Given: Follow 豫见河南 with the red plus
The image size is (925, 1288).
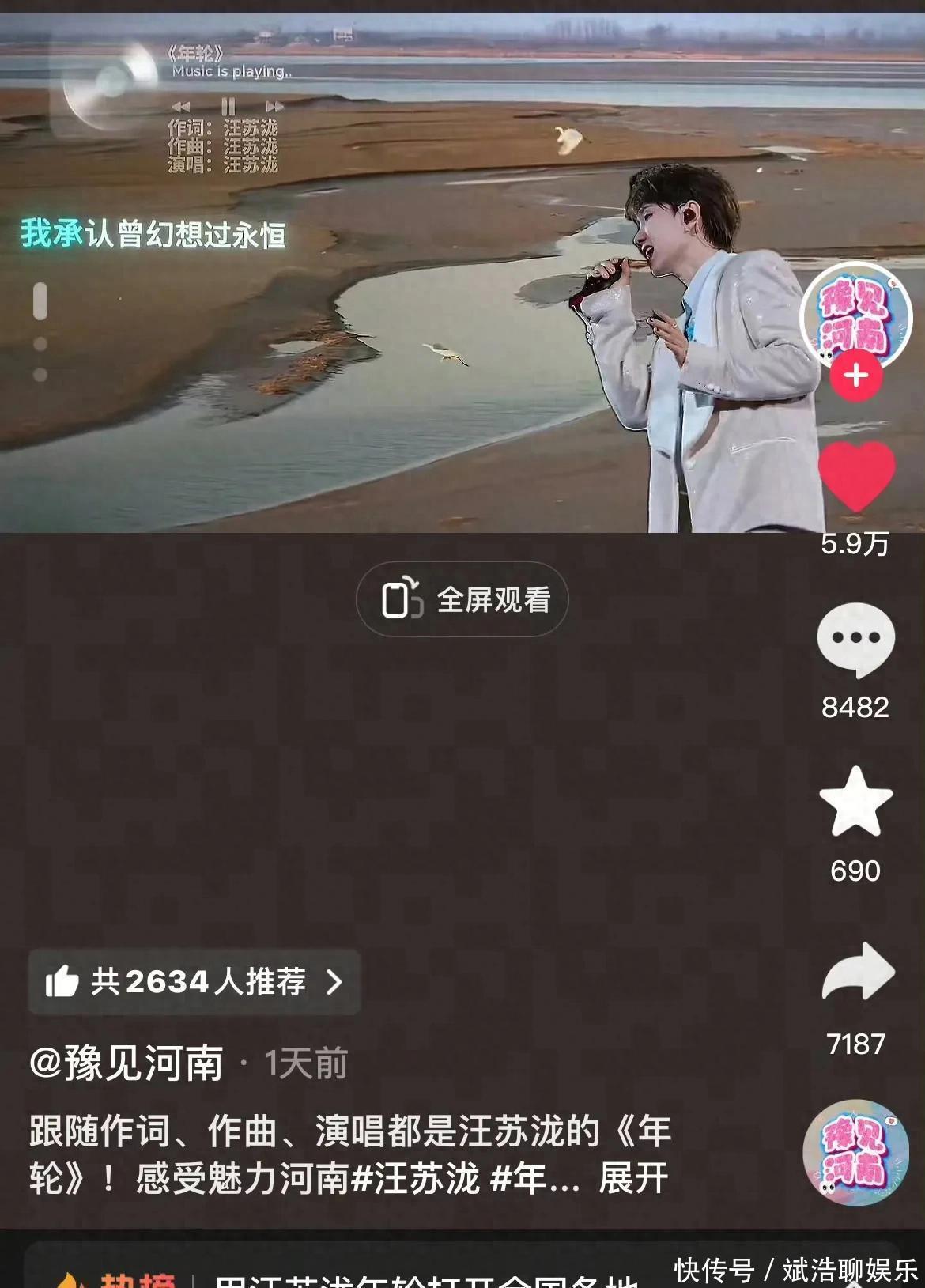Looking at the screenshot, I should 856,376.
